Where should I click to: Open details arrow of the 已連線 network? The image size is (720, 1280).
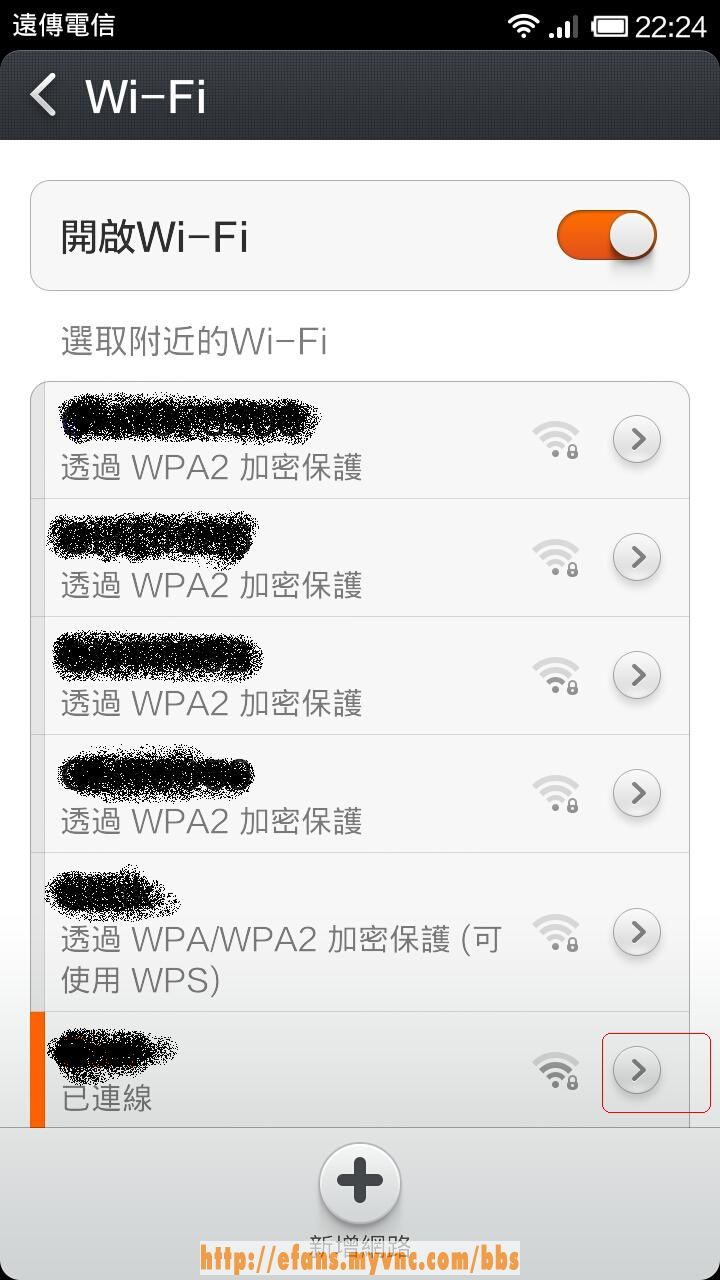pos(637,1071)
